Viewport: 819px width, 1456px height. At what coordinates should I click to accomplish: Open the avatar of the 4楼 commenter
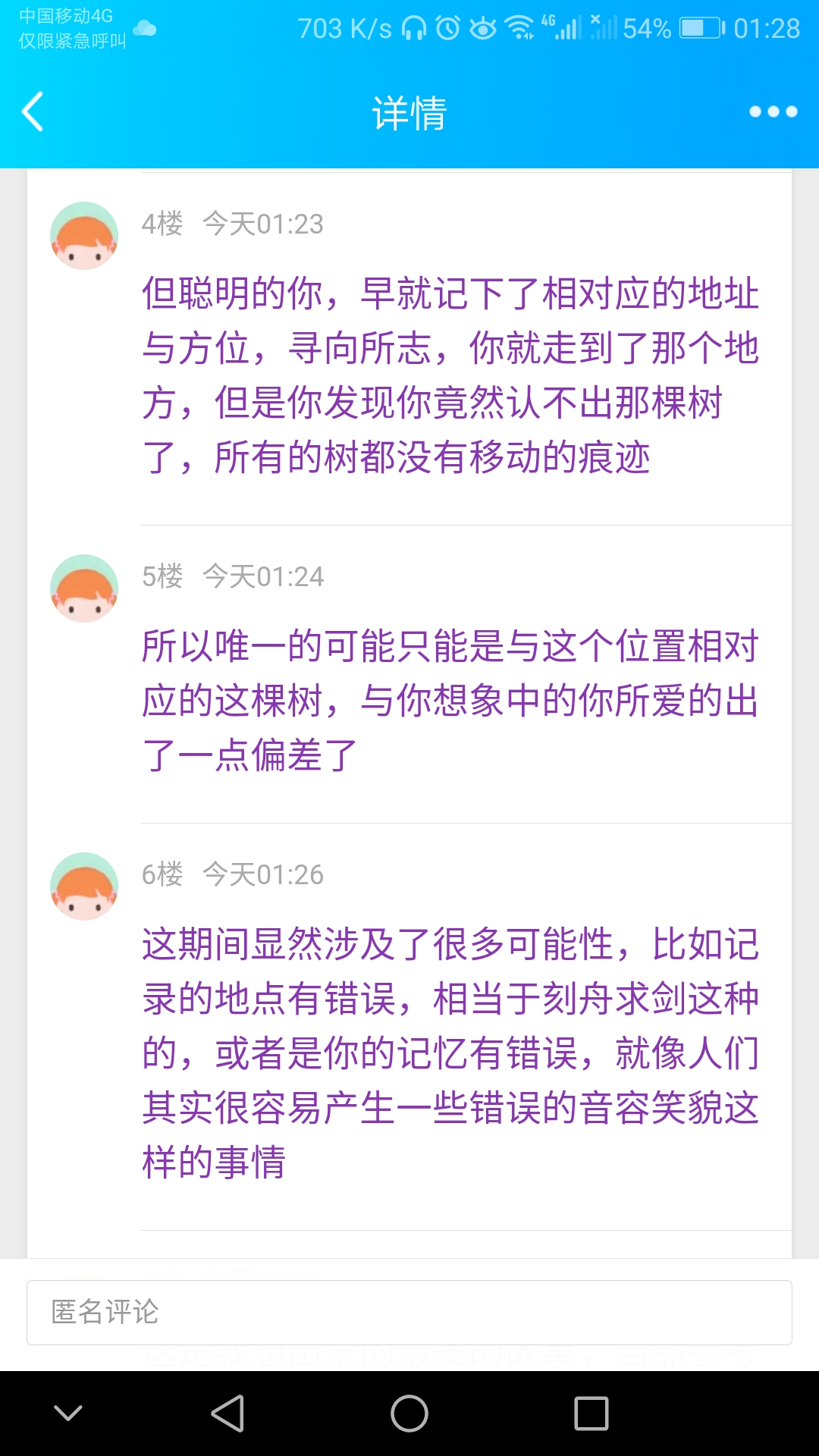pyautogui.click(x=84, y=236)
